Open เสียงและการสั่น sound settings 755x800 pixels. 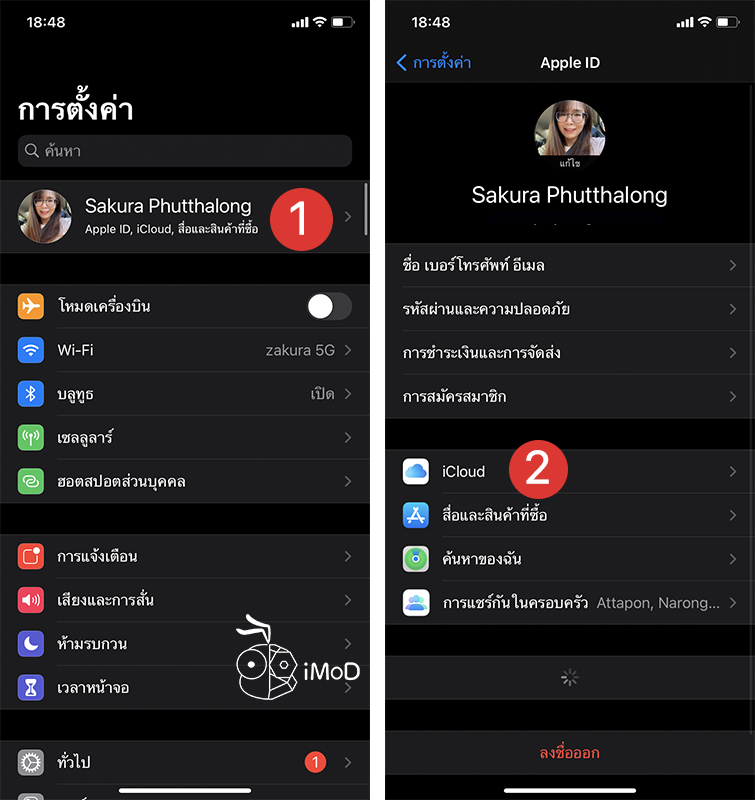[185, 600]
